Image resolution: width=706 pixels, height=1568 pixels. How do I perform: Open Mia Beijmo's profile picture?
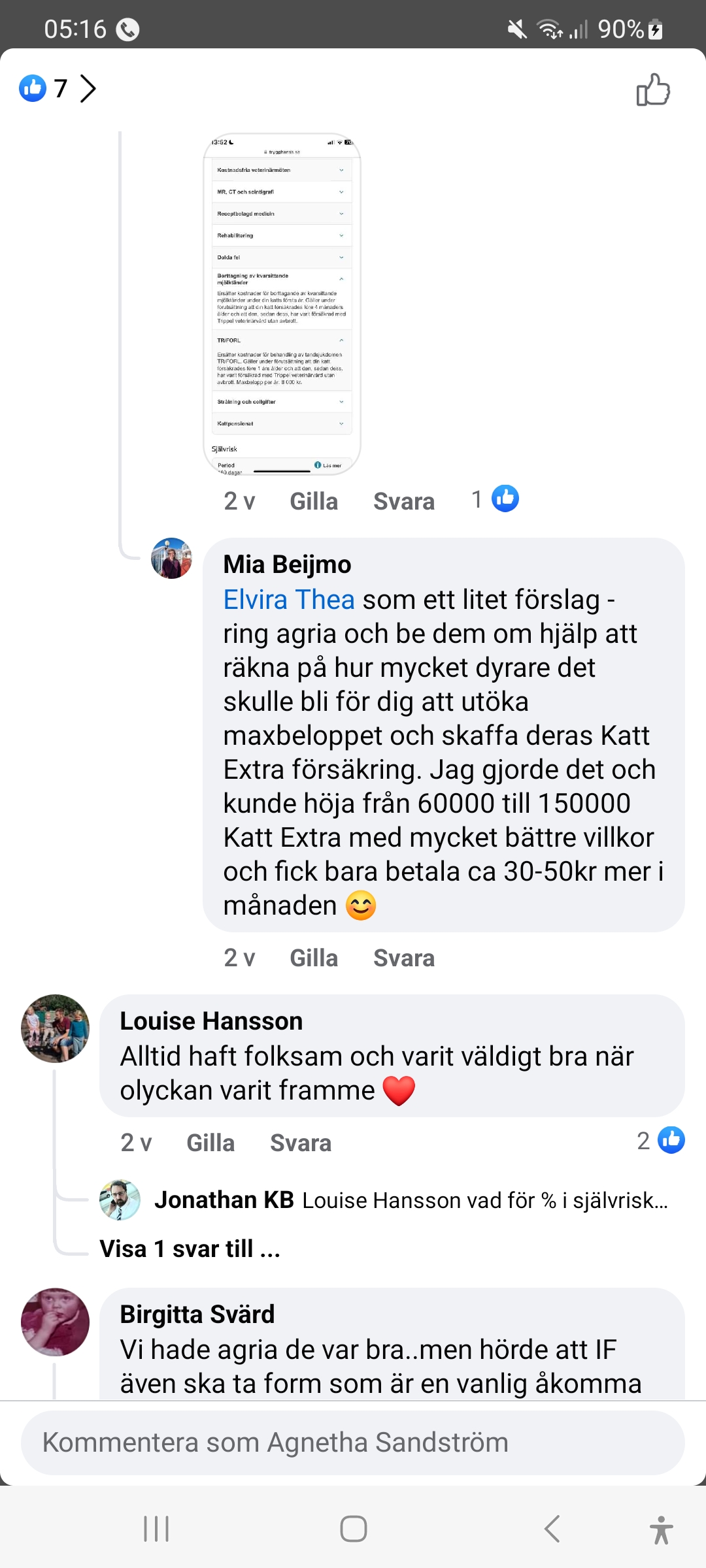click(x=171, y=559)
